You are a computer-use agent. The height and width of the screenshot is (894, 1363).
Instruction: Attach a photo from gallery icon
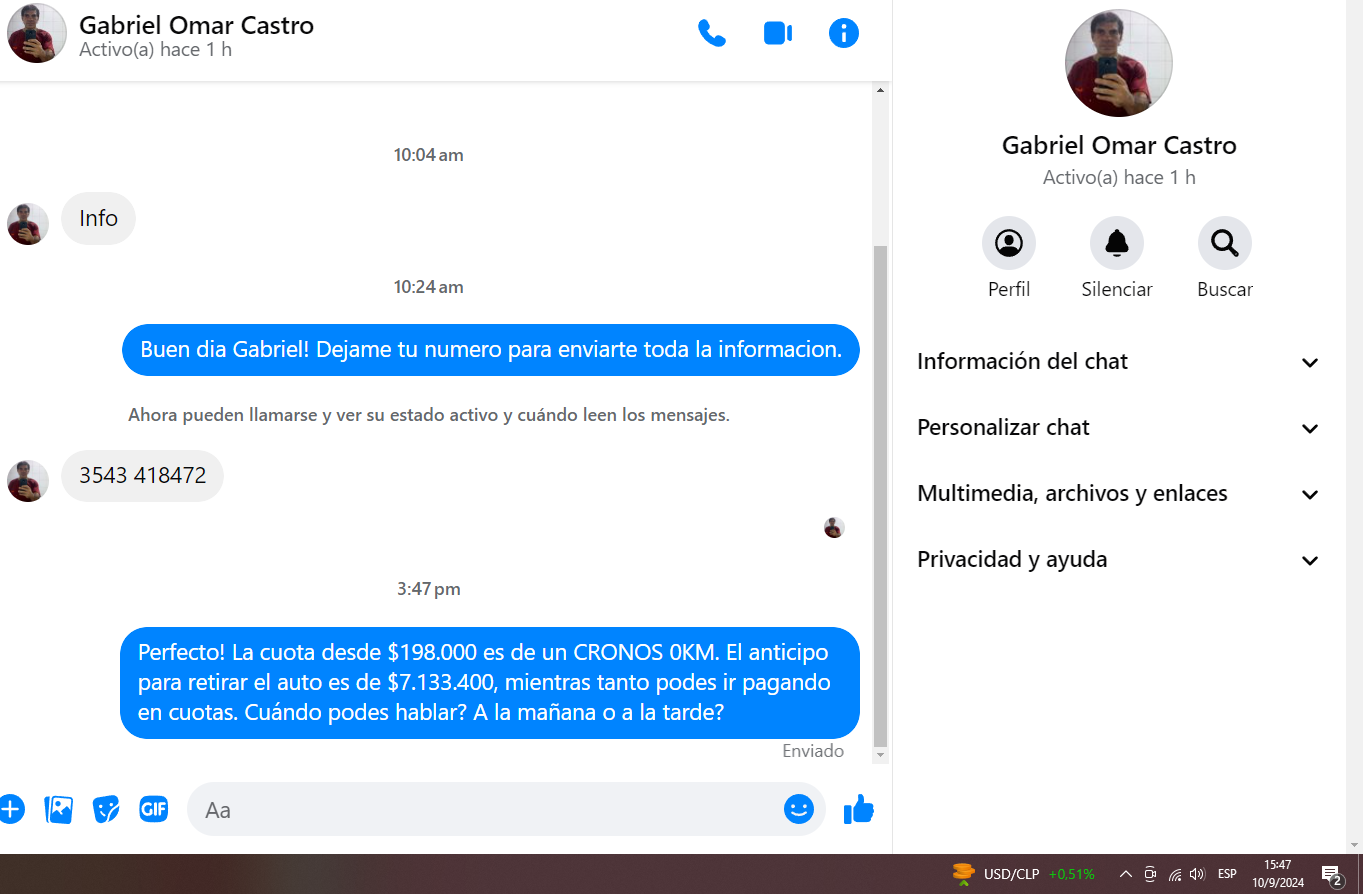point(59,809)
